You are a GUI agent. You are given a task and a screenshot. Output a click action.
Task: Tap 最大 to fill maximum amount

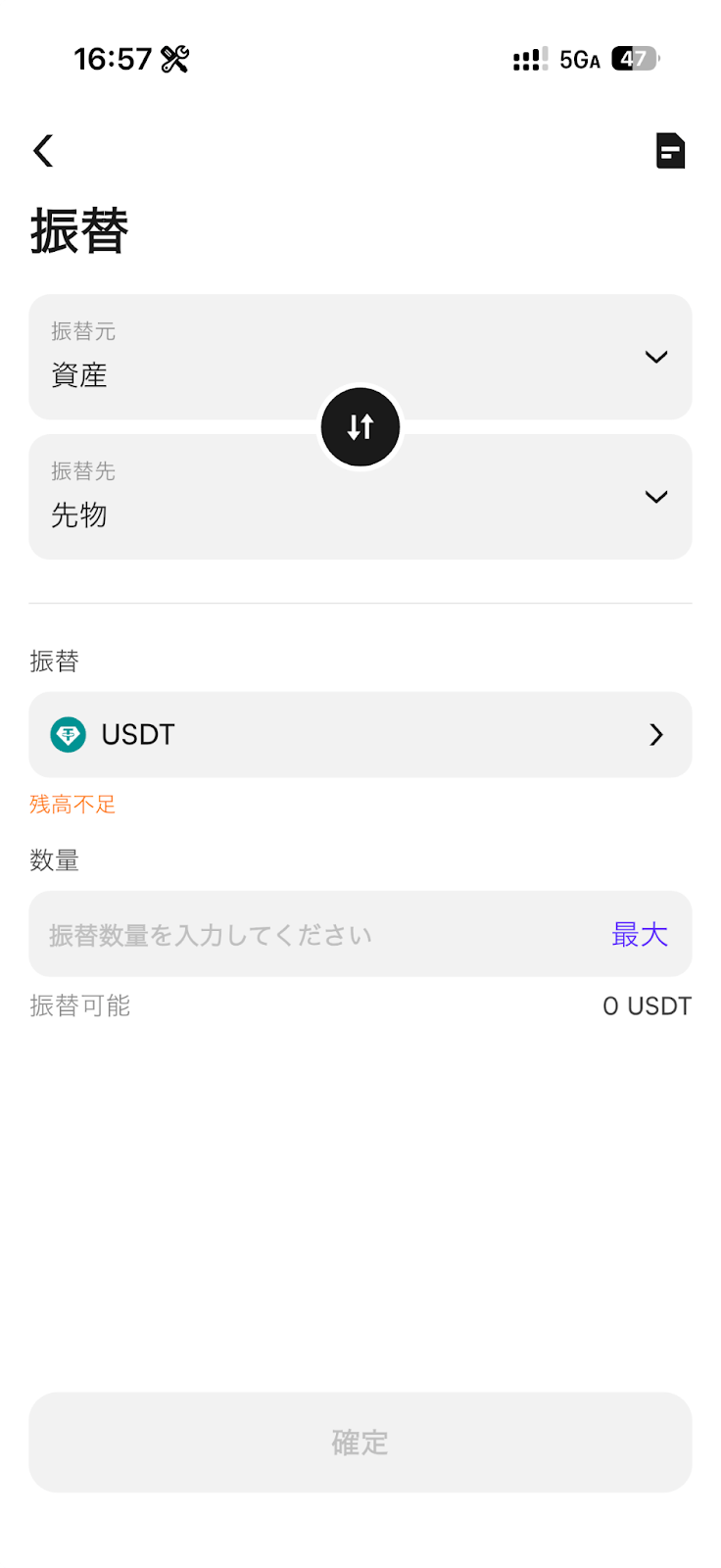click(640, 935)
